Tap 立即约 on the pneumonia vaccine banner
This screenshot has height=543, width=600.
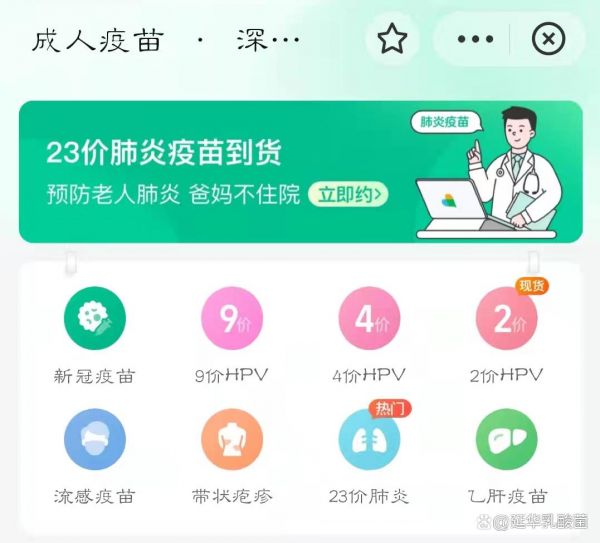click(x=347, y=194)
